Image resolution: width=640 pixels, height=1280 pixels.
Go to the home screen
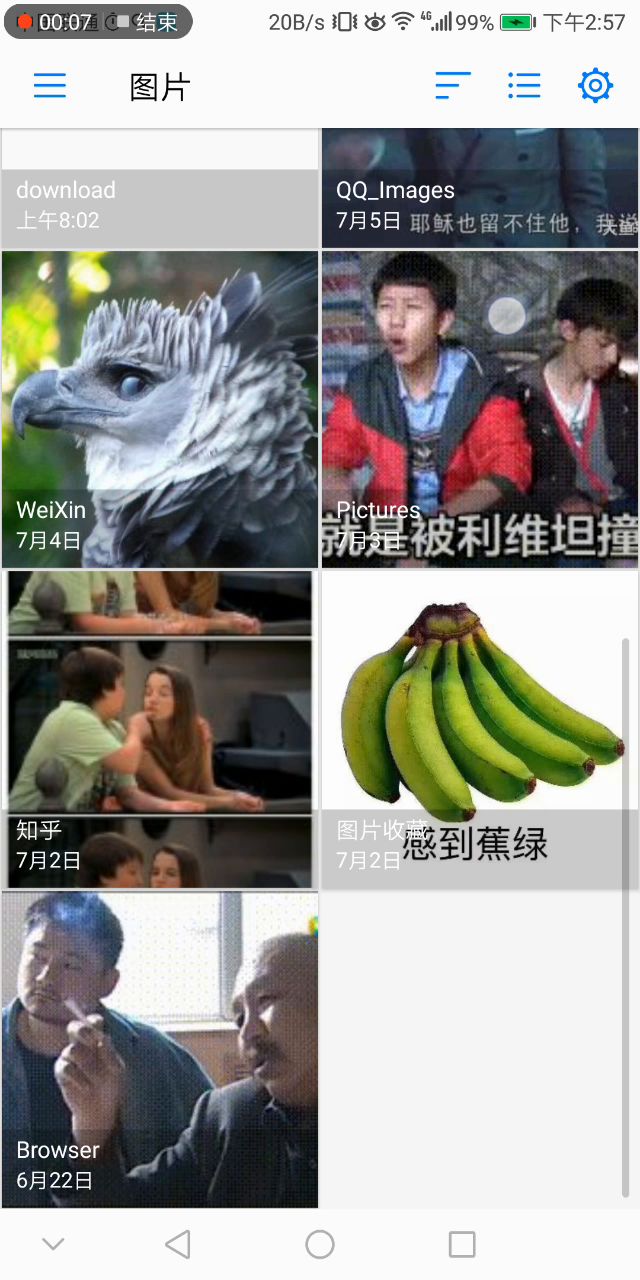click(320, 1244)
